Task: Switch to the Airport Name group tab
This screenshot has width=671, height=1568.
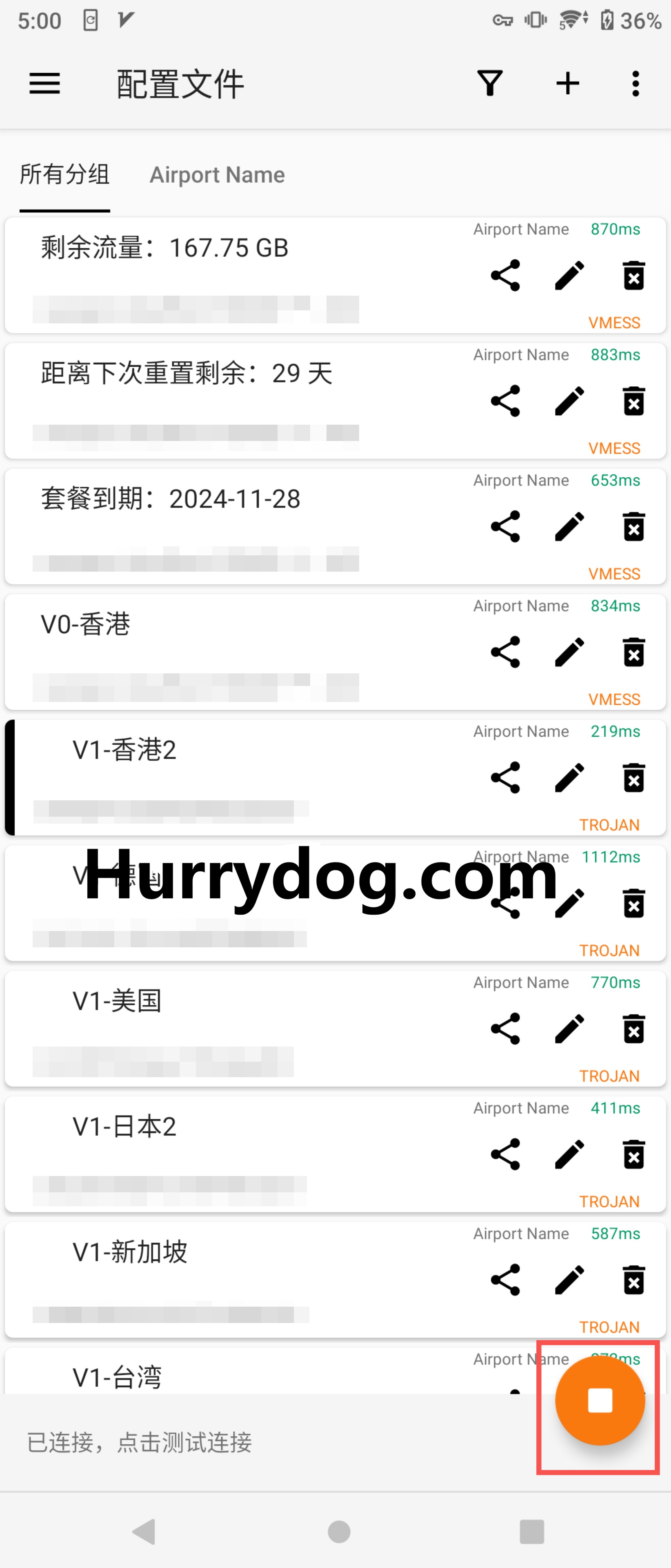Action: point(217,175)
